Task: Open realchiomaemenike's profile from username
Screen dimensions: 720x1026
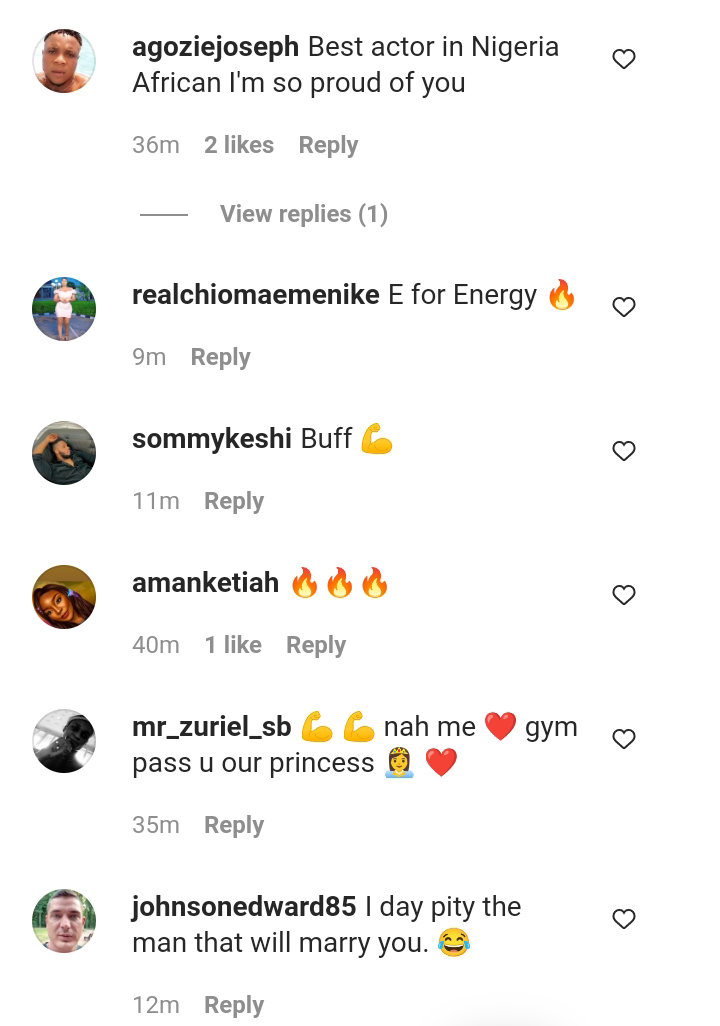Action: tap(255, 295)
